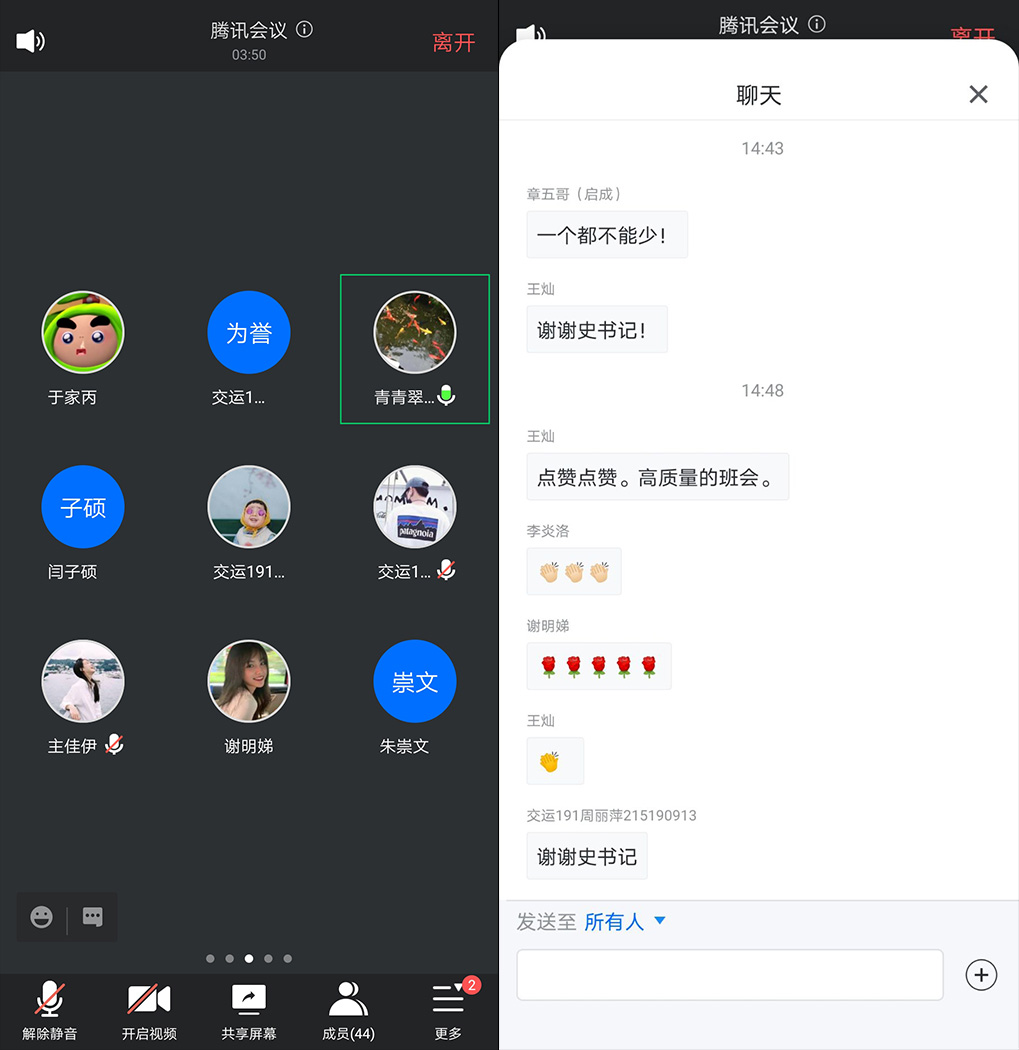1019x1050 pixels.
Task: Turn on camera with 开启视频
Action: [x=149, y=1010]
